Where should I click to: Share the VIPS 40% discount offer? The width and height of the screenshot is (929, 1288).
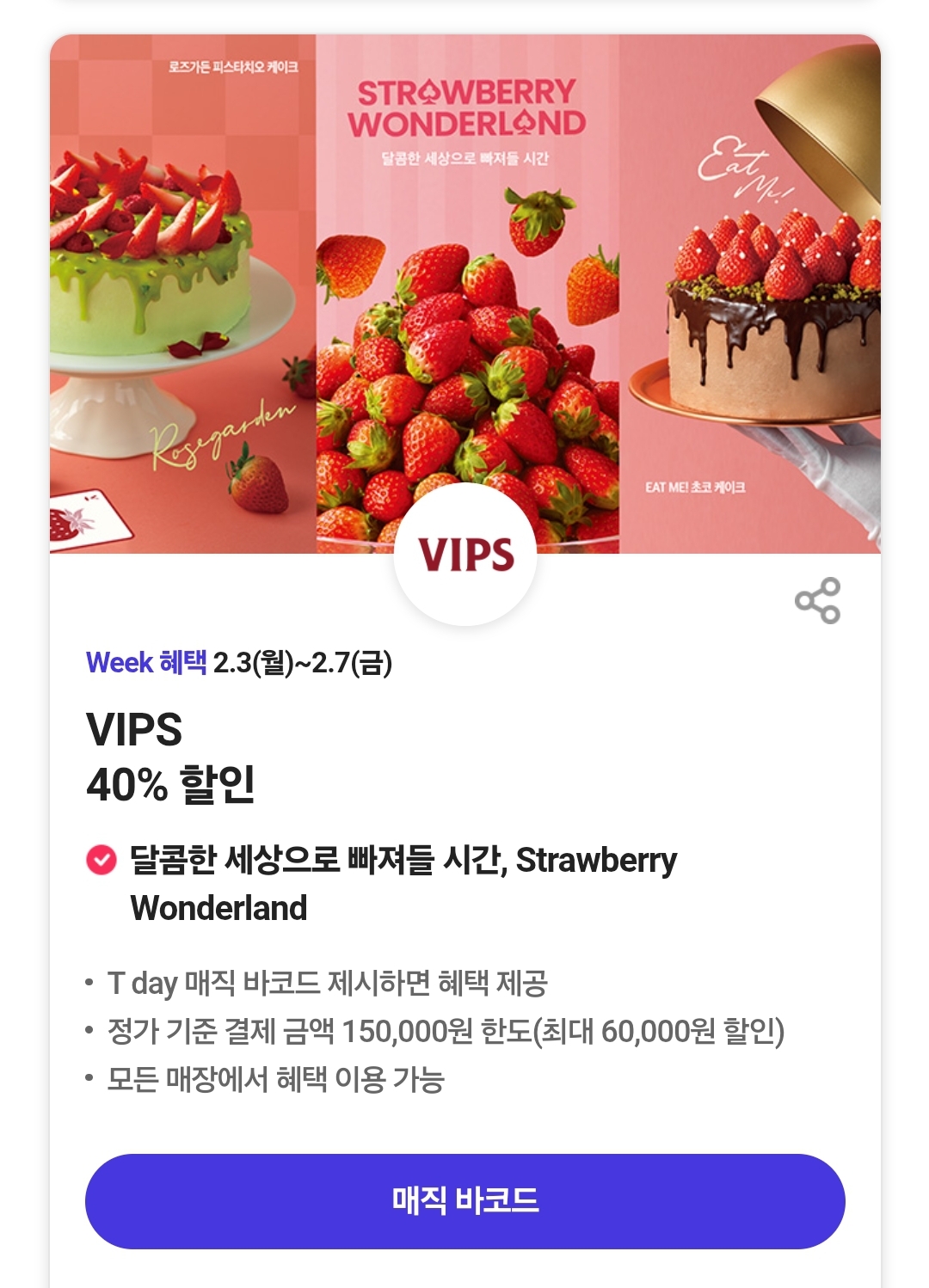coord(817,600)
